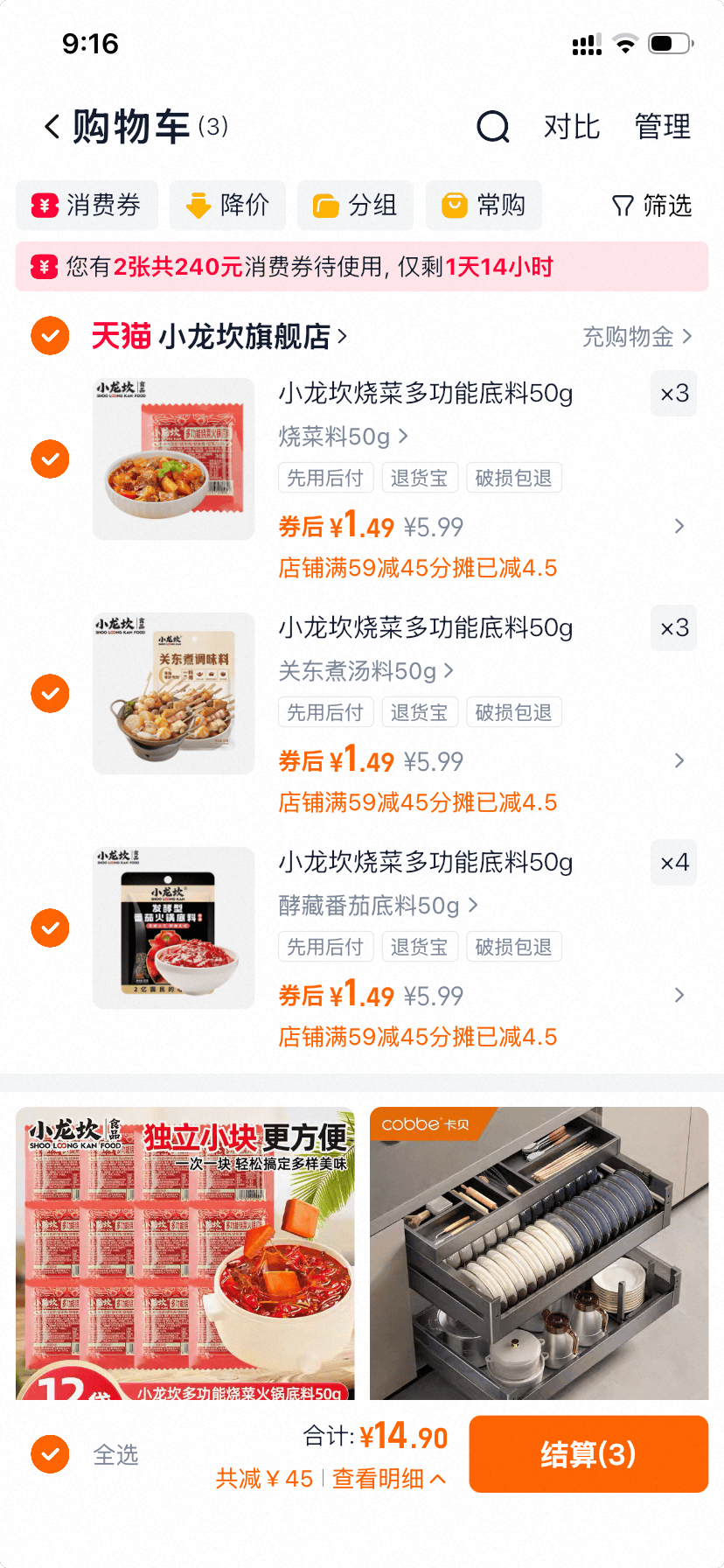Screen dimensions: 724x1568
Task: Deselect the 小龙坎旗舰店 store checkbox
Action: point(50,335)
